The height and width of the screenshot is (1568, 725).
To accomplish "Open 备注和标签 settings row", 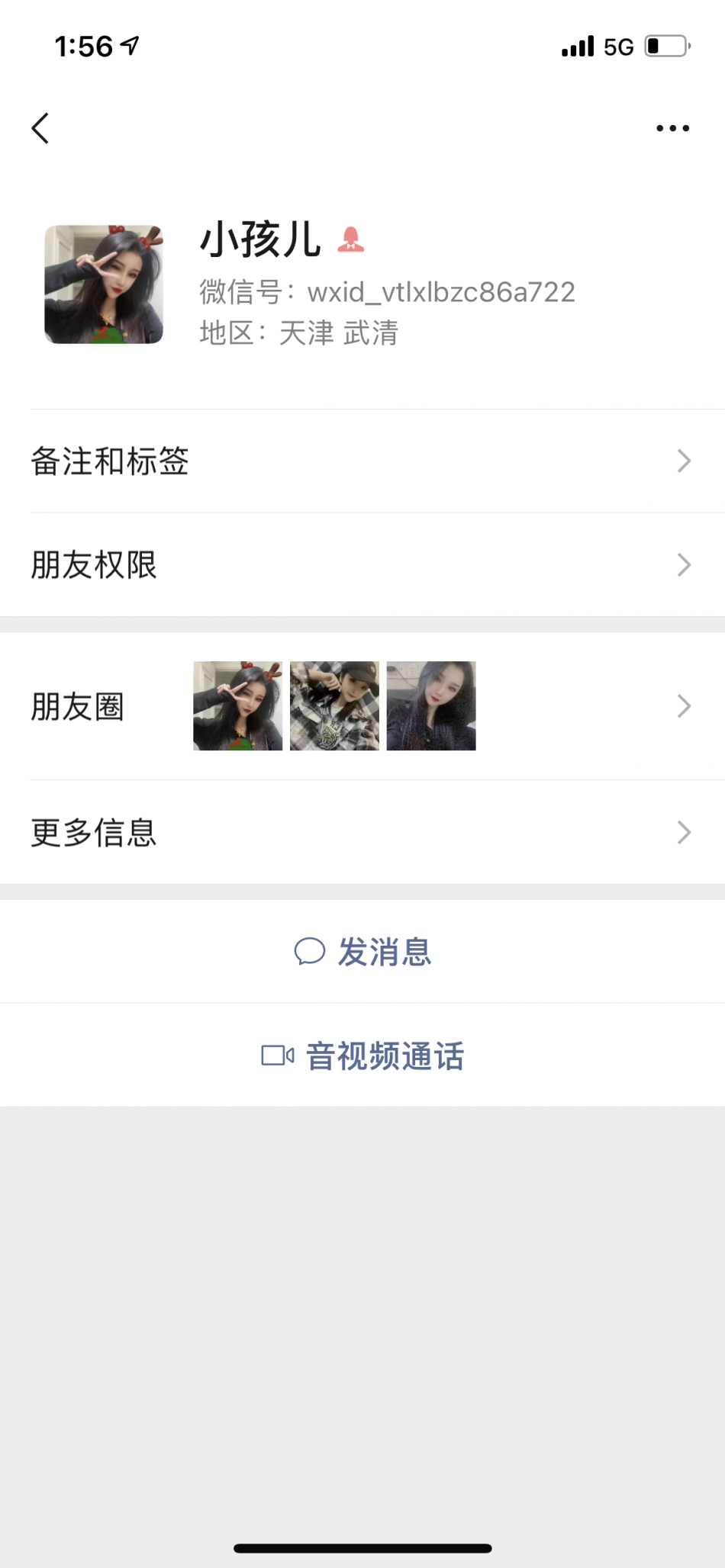I will click(x=362, y=461).
